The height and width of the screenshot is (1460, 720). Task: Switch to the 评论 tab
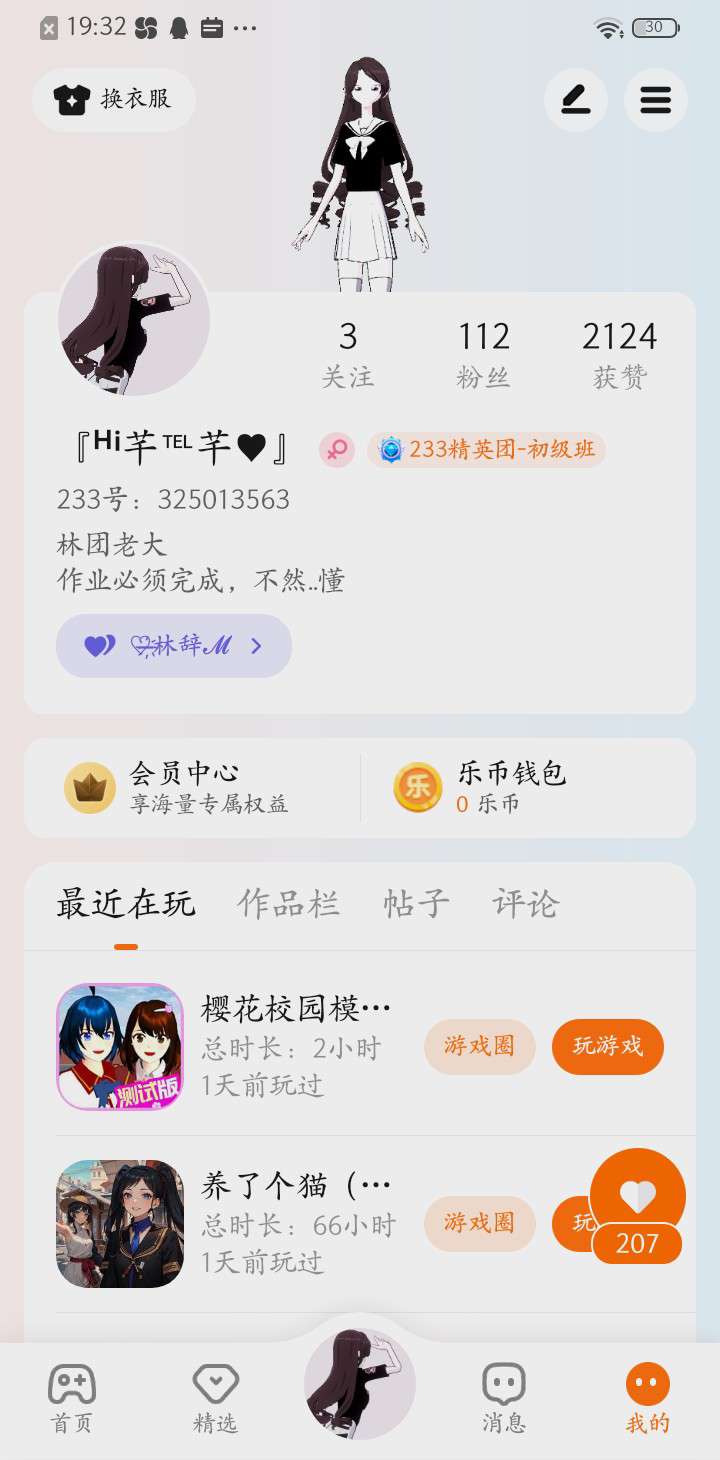coord(525,904)
